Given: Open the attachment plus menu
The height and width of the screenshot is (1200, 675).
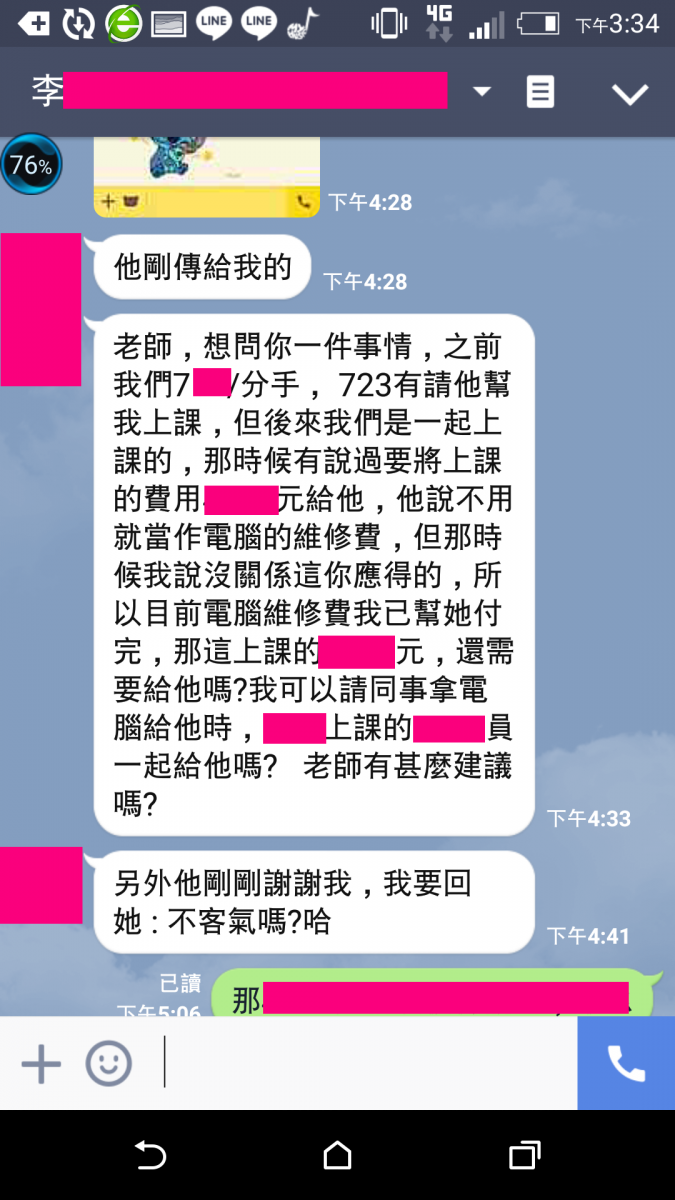Looking at the screenshot, I should 41,1064.
